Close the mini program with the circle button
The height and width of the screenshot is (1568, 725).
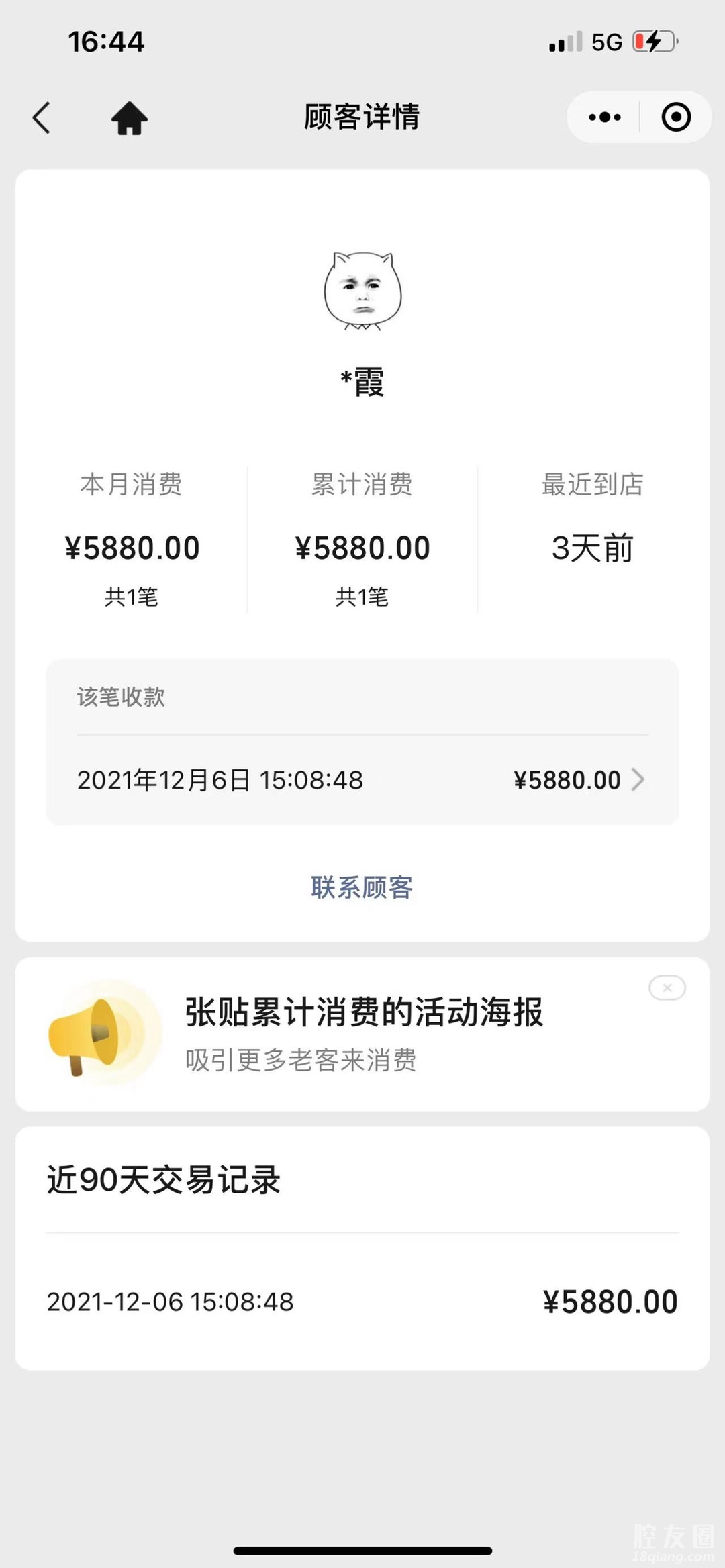point(675,117)
